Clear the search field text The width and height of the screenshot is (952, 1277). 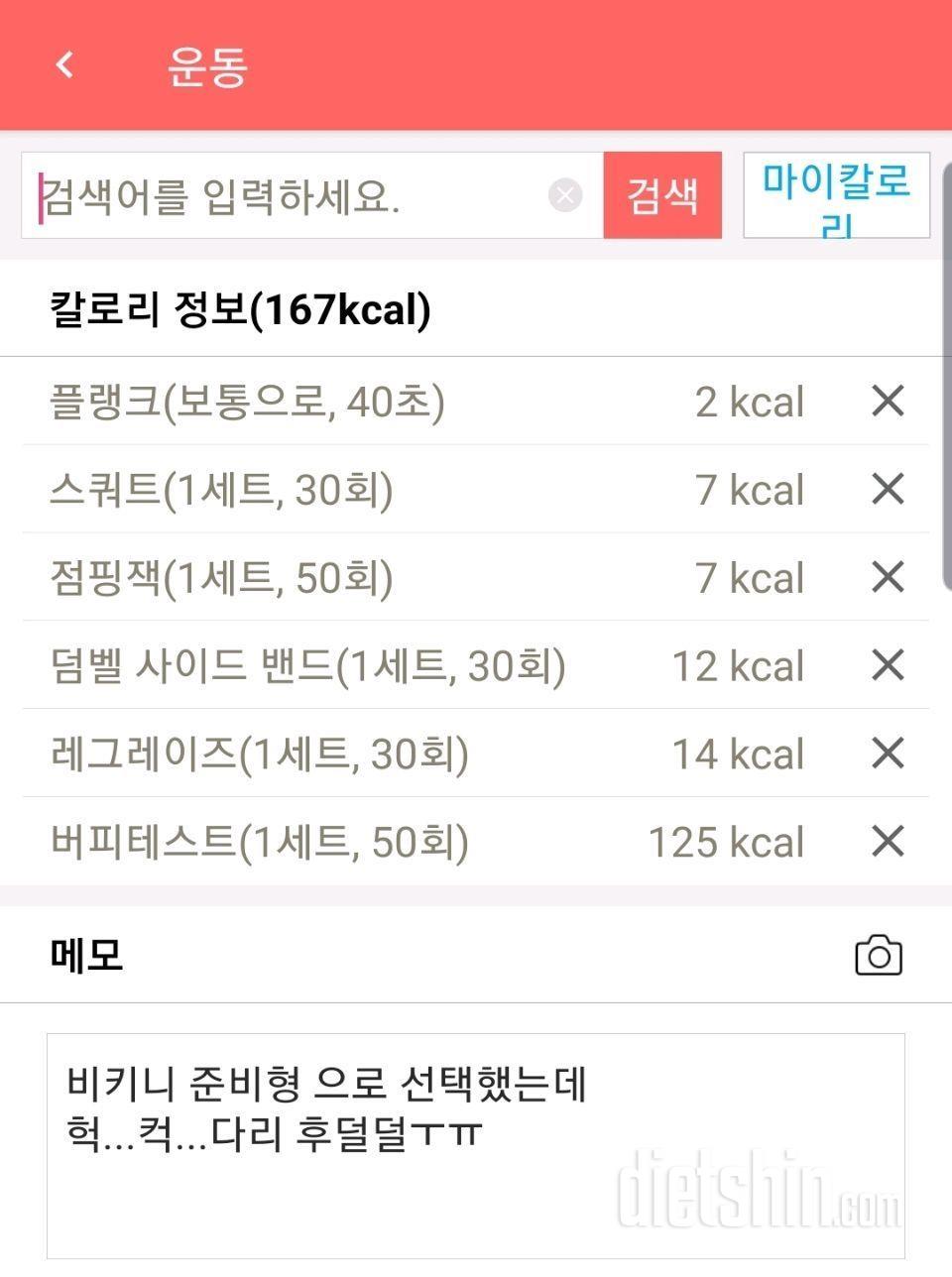click(x=565, y=195)
